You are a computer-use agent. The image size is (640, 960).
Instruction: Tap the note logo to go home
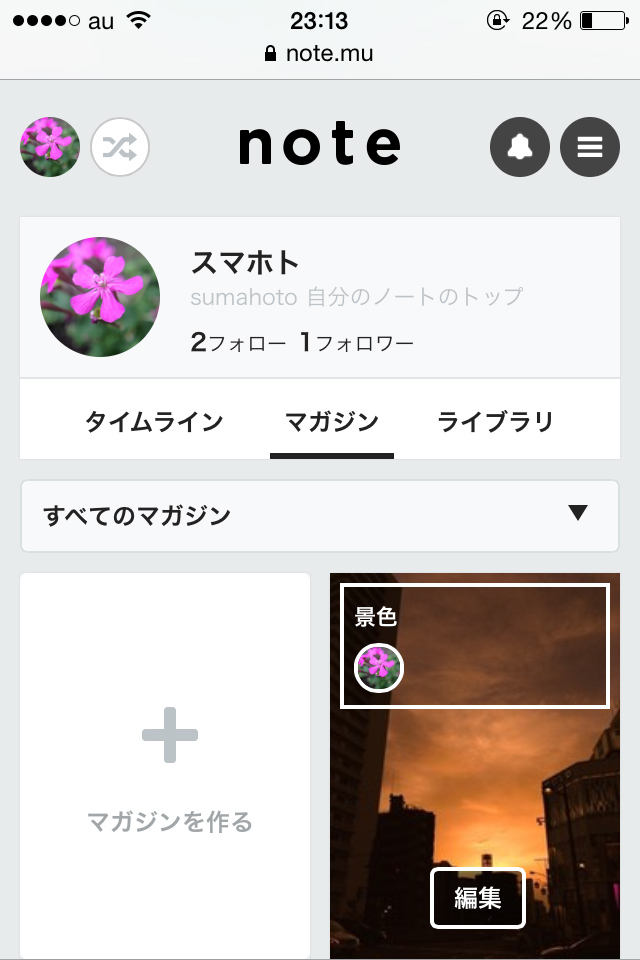click(319, 146)
